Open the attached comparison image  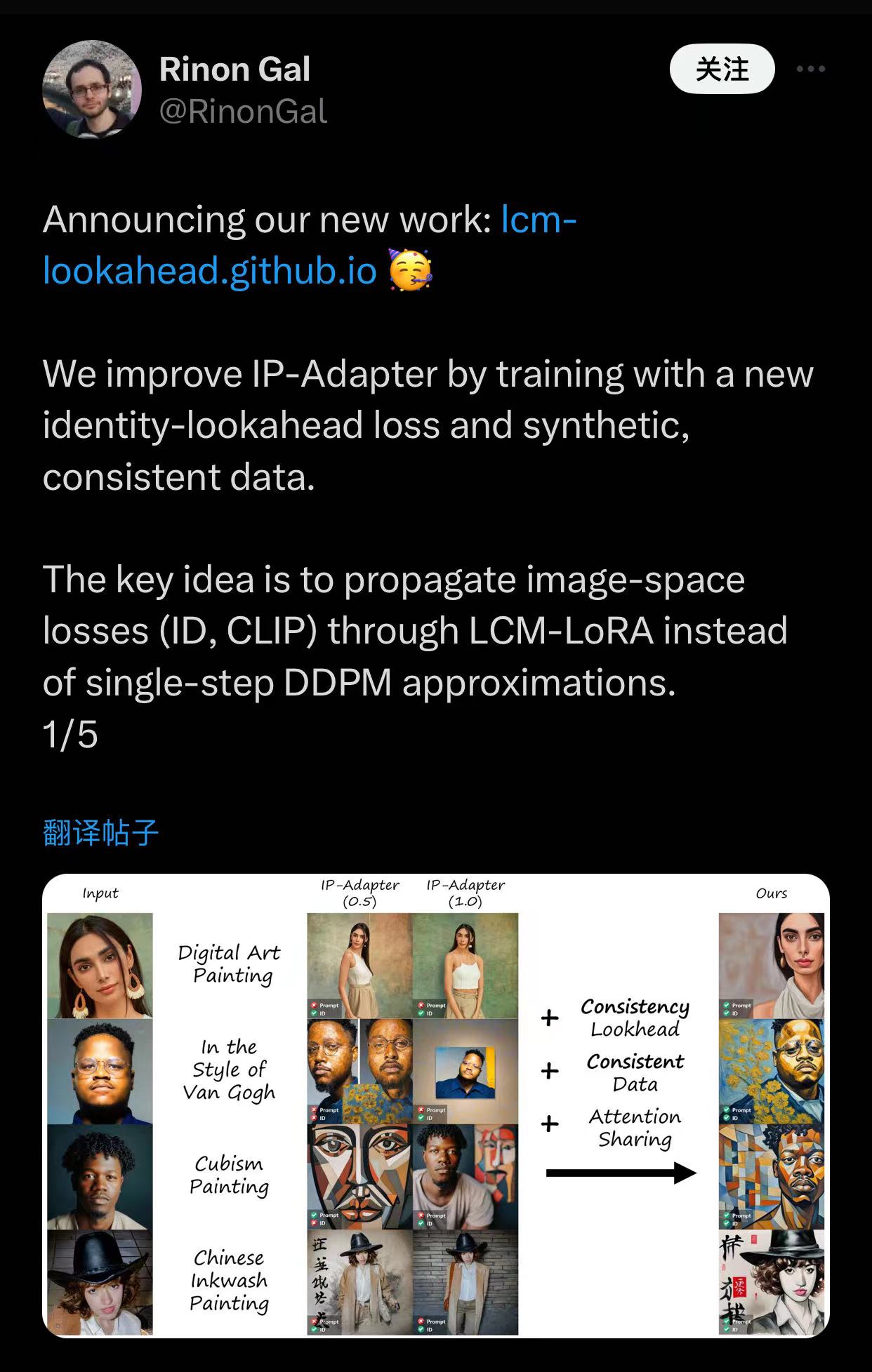[435, 1105]
